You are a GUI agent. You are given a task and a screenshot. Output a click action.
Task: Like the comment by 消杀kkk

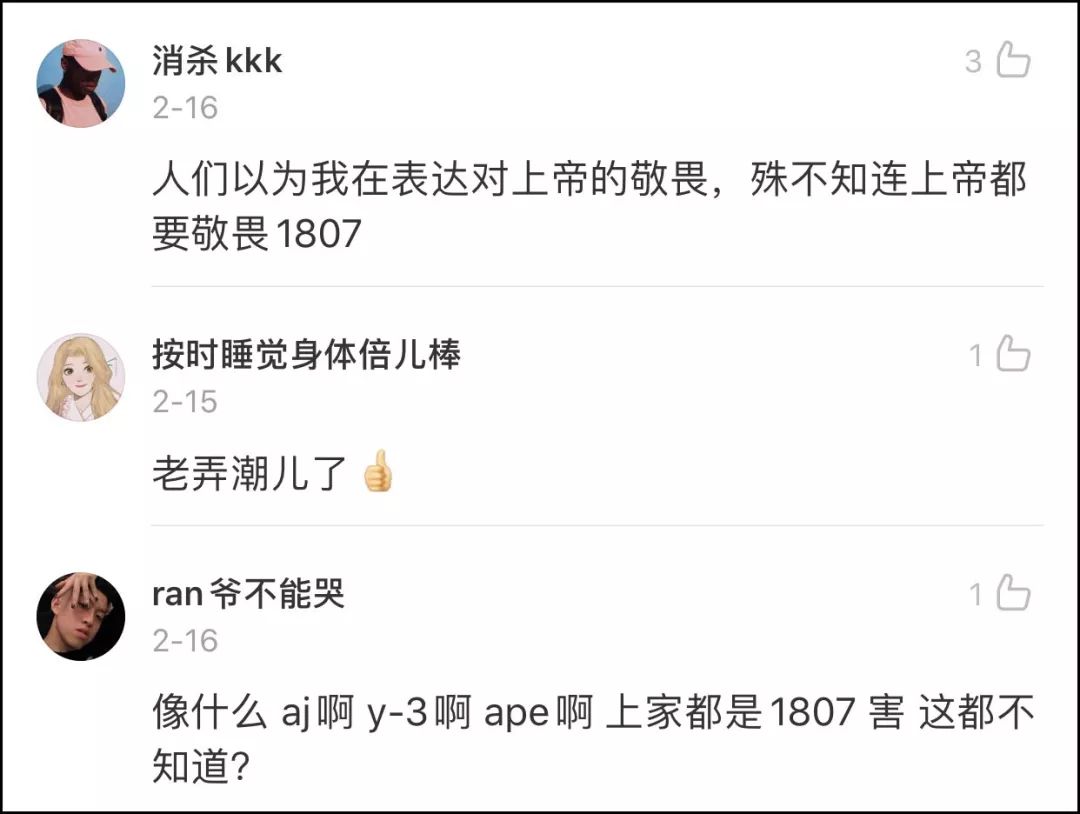pos(1012,61)
